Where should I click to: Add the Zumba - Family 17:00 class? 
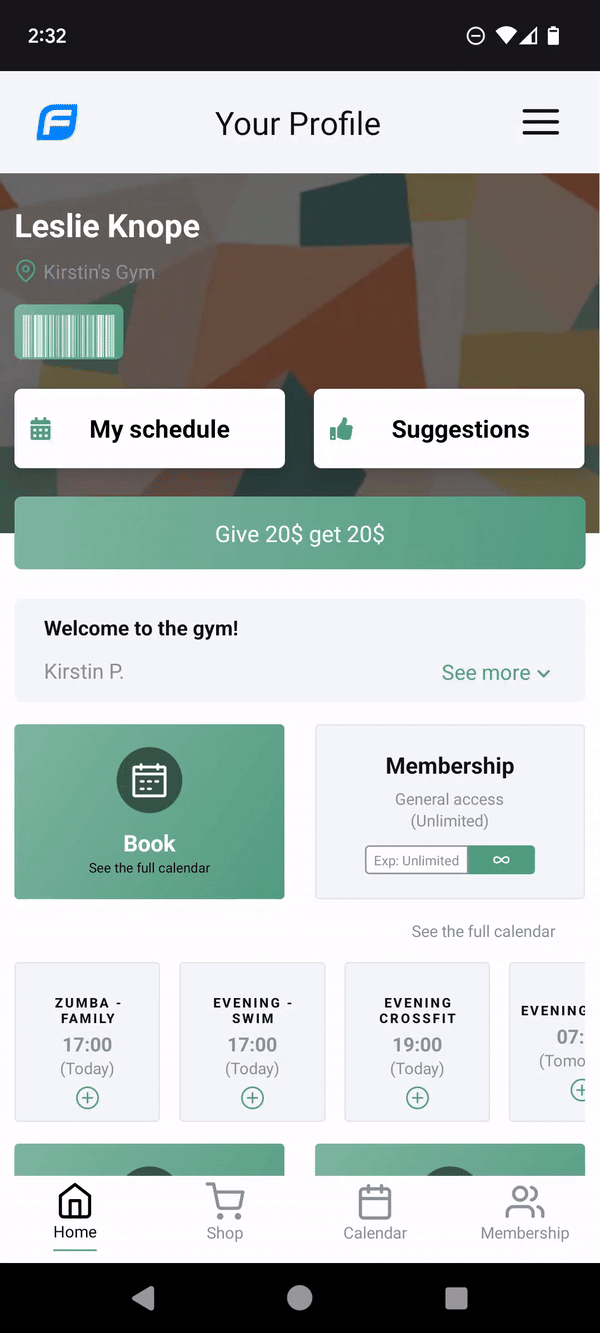click(88, 1098)
